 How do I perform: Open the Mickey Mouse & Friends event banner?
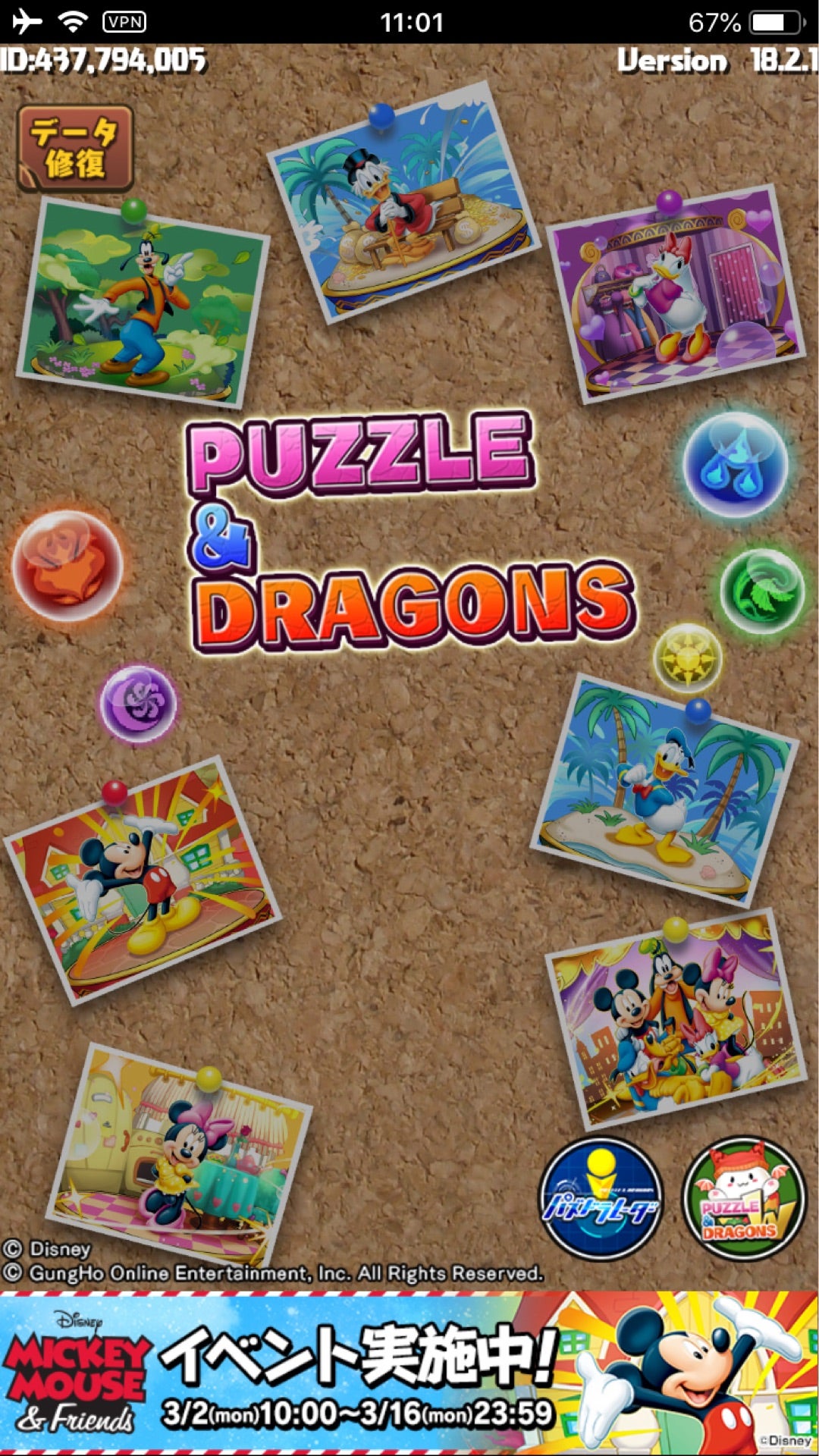coord(409,1373)
